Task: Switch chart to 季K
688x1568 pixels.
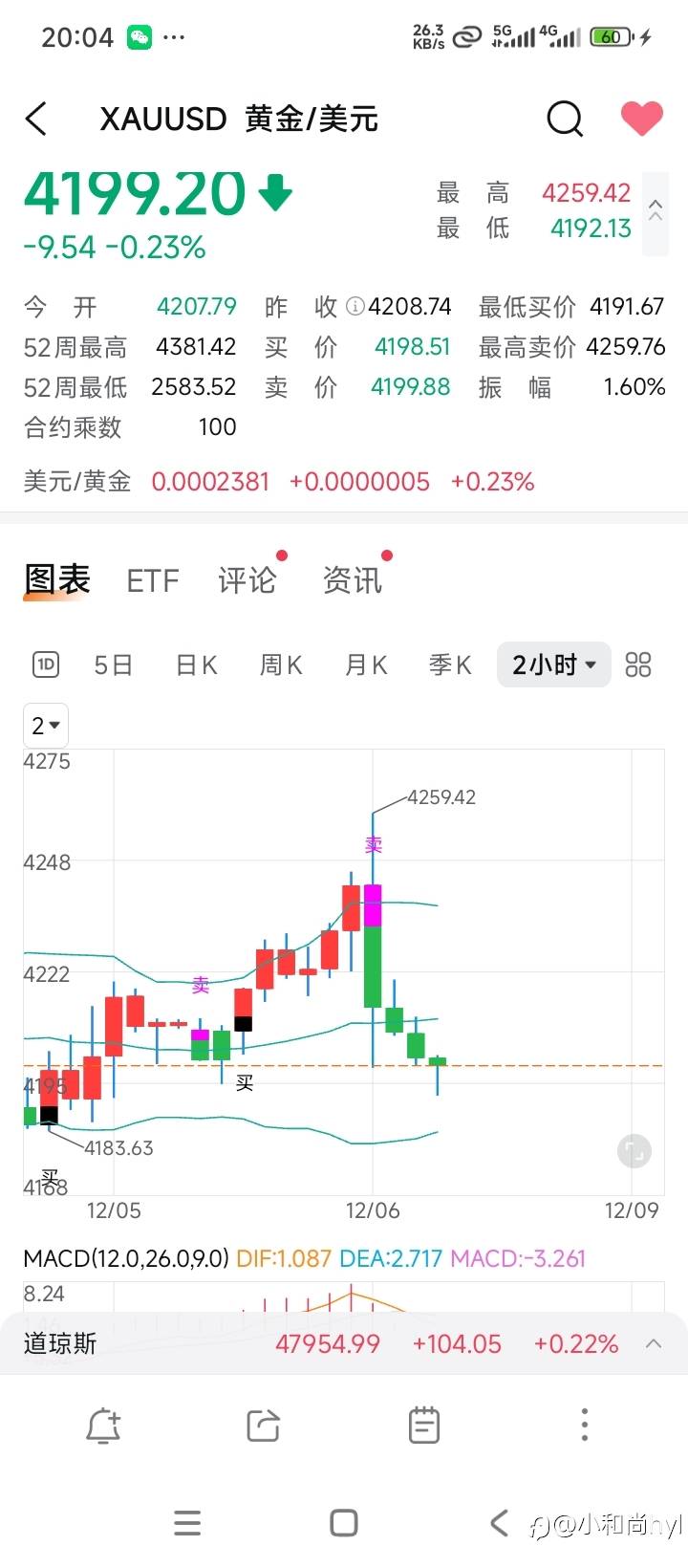Action: pos(450,664)
